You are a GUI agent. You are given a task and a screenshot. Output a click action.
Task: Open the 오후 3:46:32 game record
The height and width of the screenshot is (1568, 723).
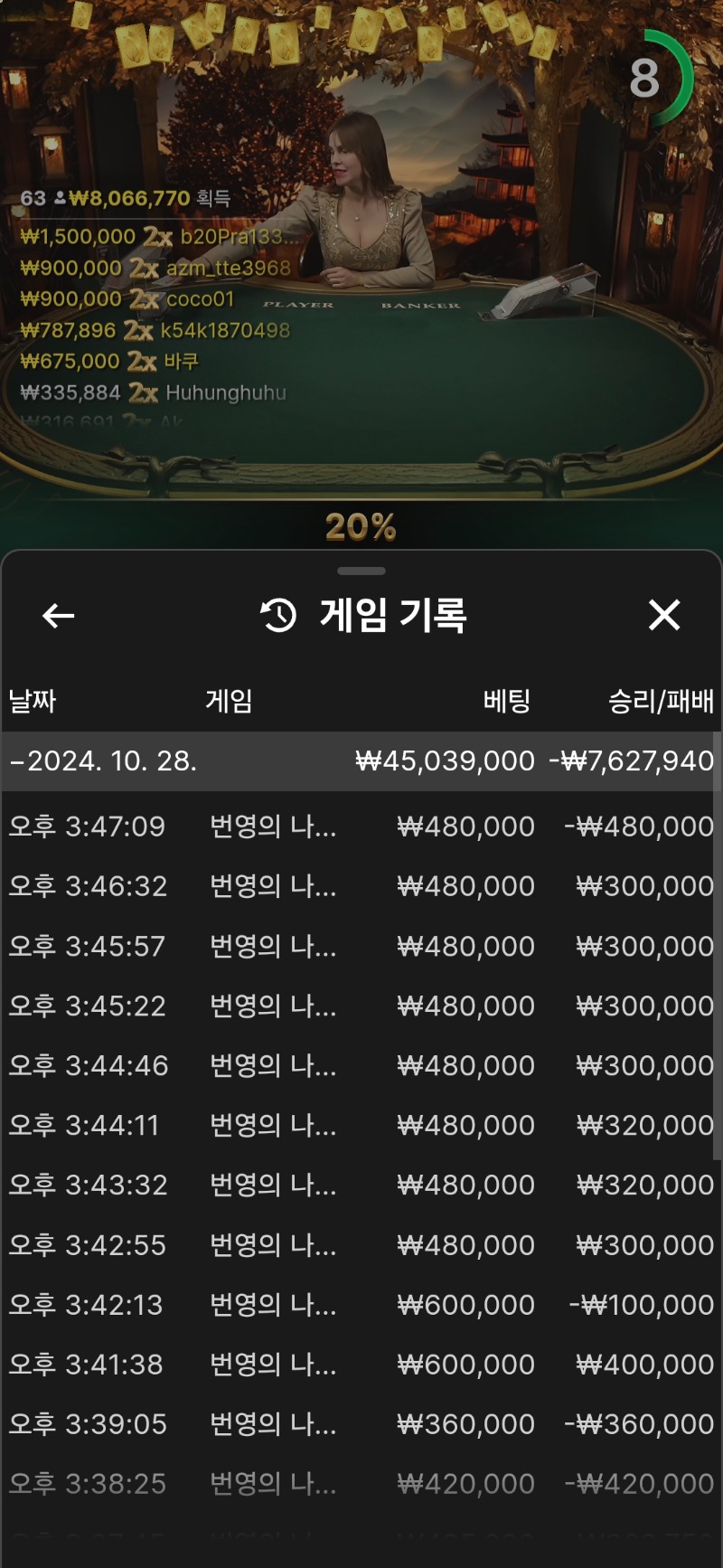pos(361,886)
